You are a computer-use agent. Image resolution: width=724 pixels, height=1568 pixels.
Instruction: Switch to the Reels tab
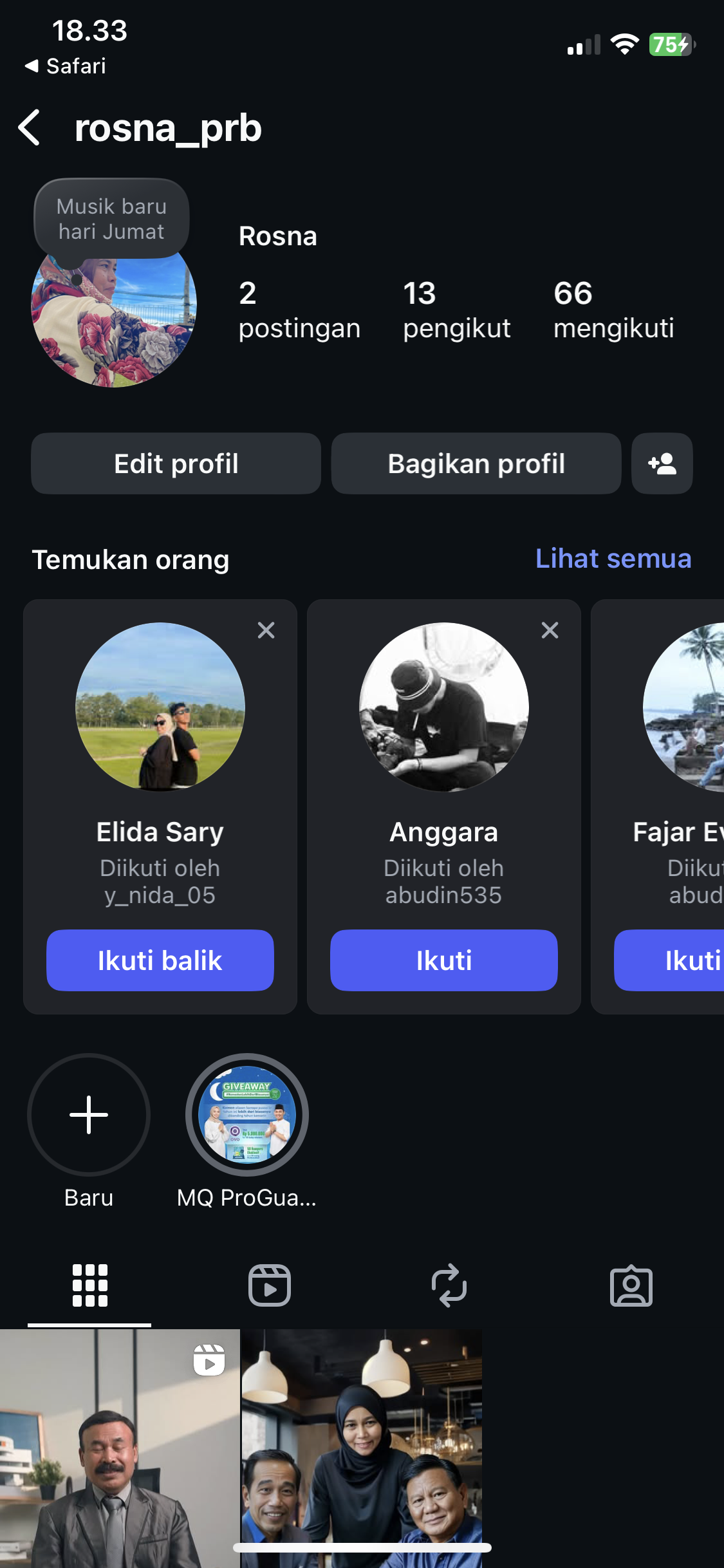coord(270,1285)
